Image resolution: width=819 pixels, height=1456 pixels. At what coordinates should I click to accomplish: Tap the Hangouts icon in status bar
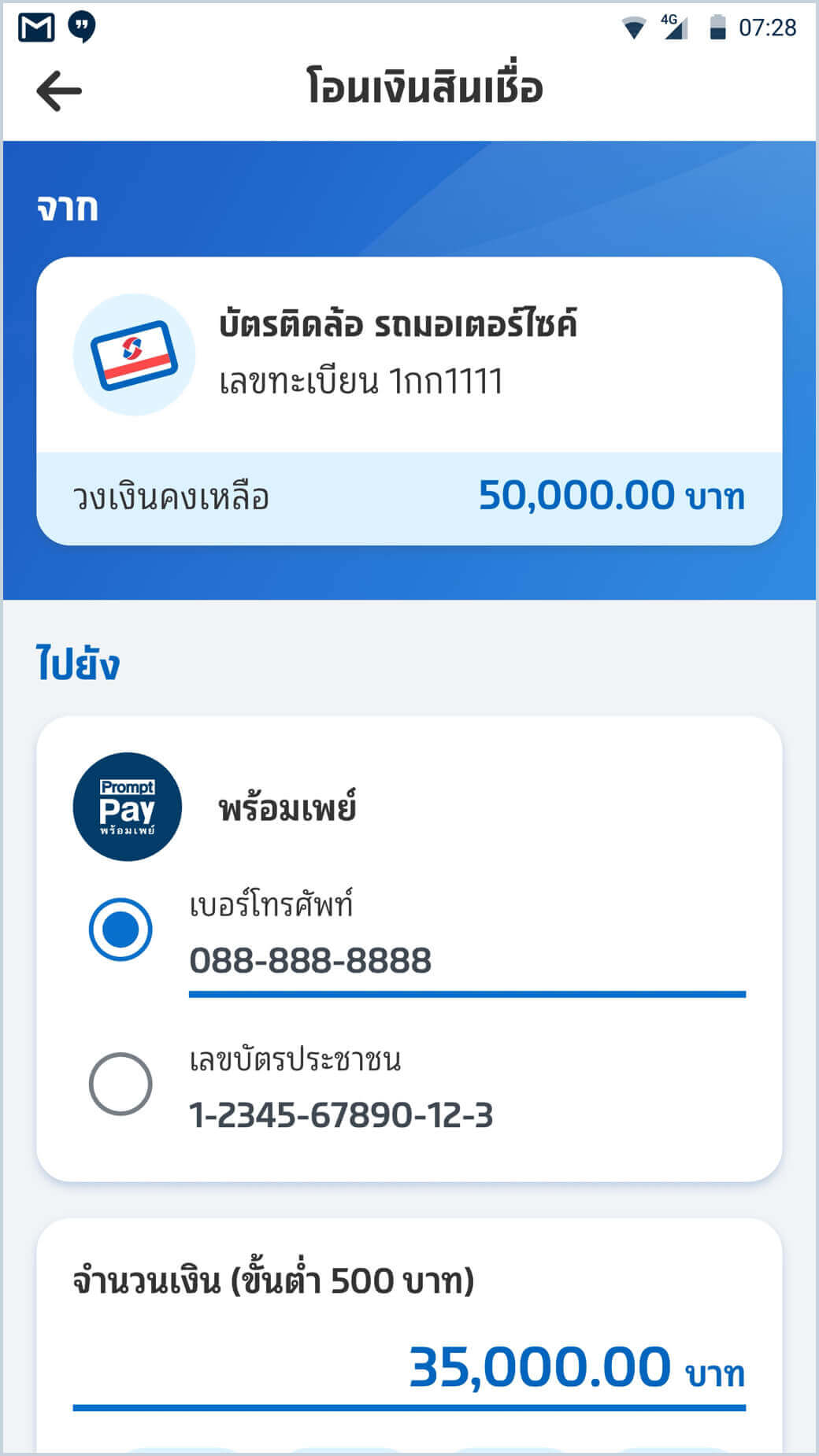pyautogui.click(x=83, y=26)
